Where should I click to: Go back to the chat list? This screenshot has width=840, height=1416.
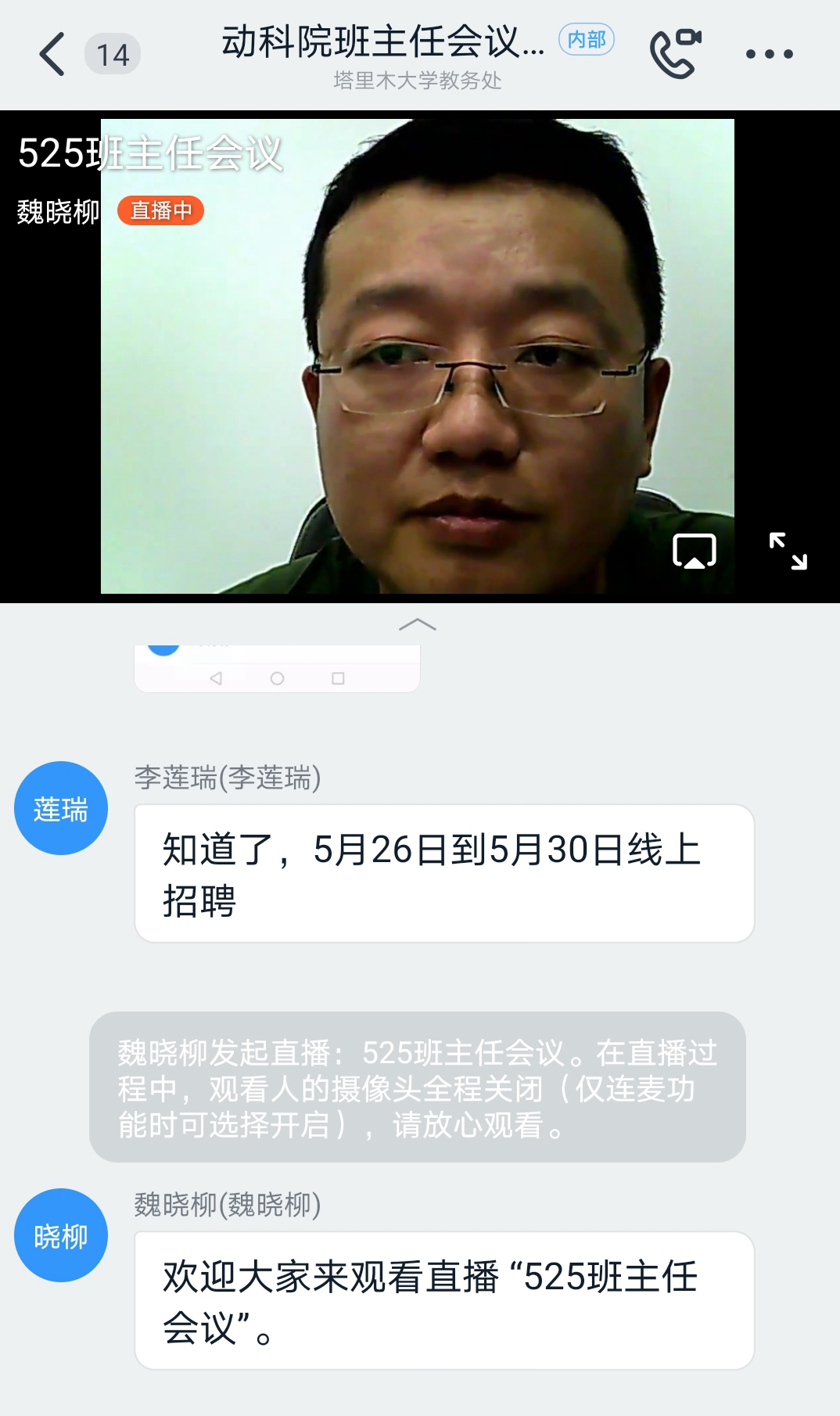coord(52,54)
